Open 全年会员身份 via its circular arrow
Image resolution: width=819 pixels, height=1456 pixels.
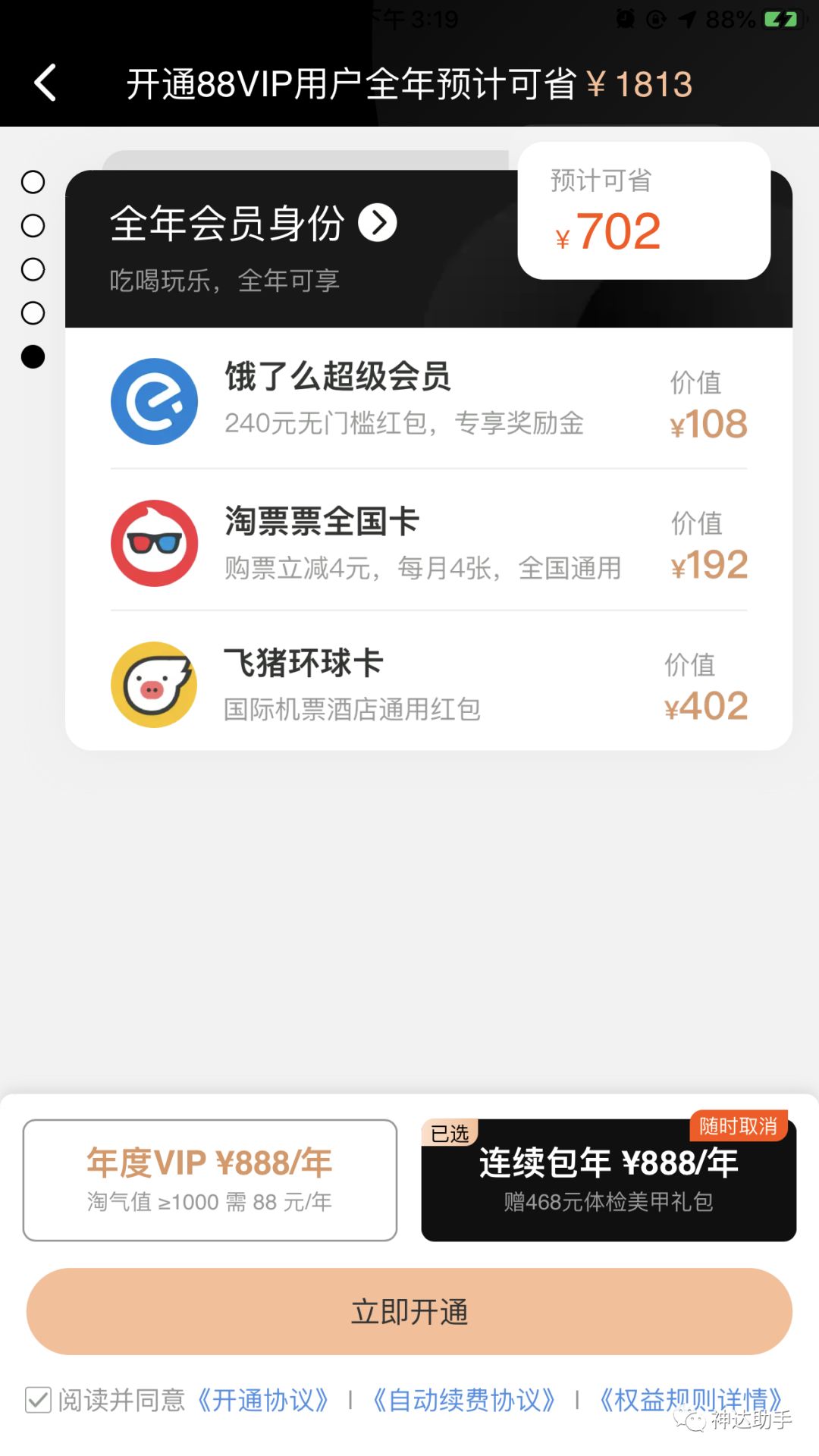[378, 222]
